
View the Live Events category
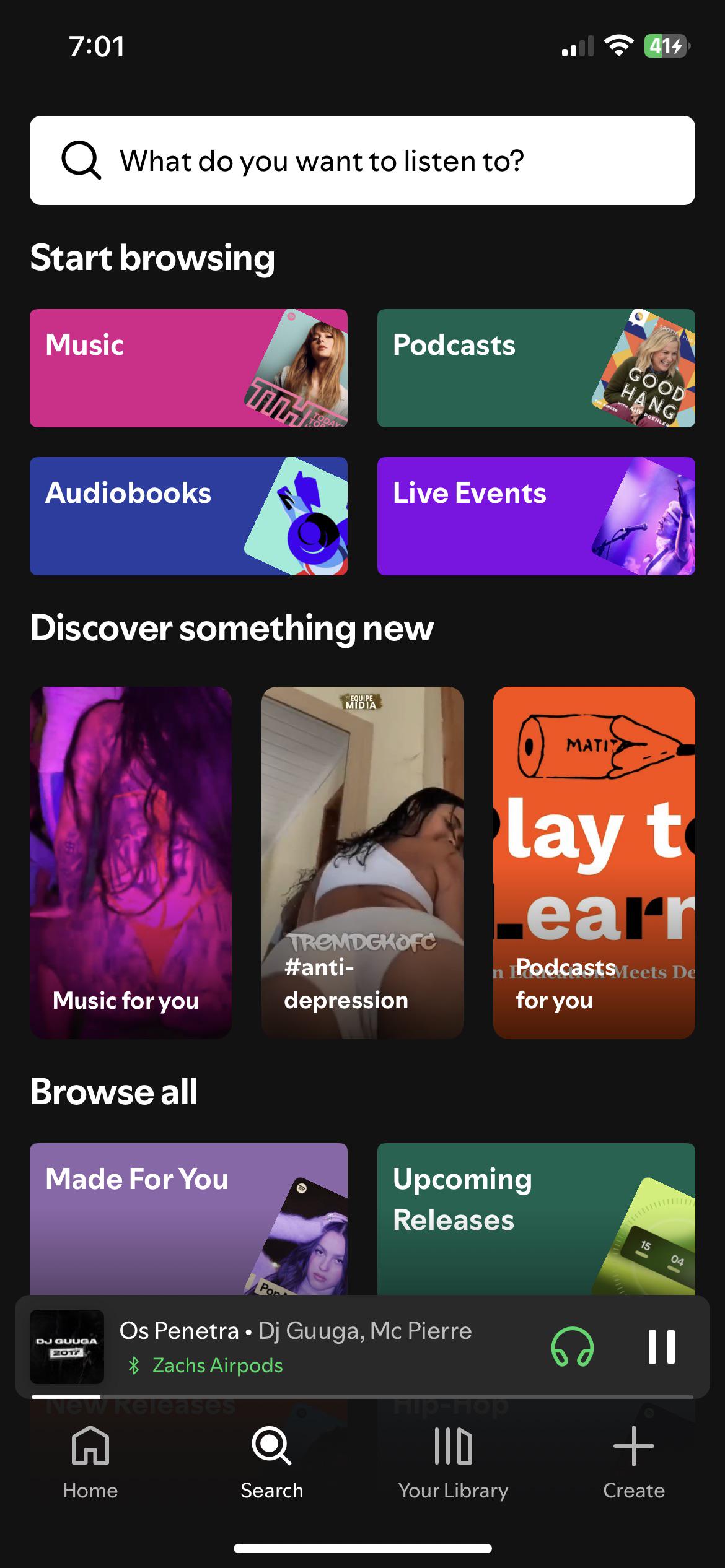click(536, 516)
